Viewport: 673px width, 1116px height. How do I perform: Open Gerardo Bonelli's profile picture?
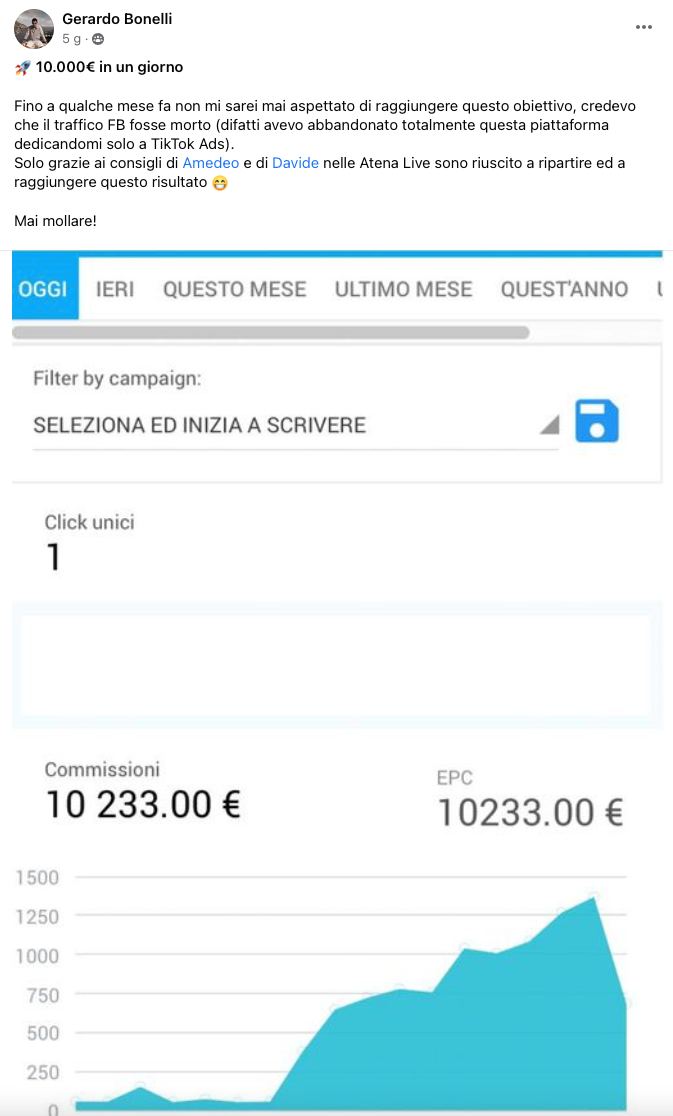tap(33, 28)
